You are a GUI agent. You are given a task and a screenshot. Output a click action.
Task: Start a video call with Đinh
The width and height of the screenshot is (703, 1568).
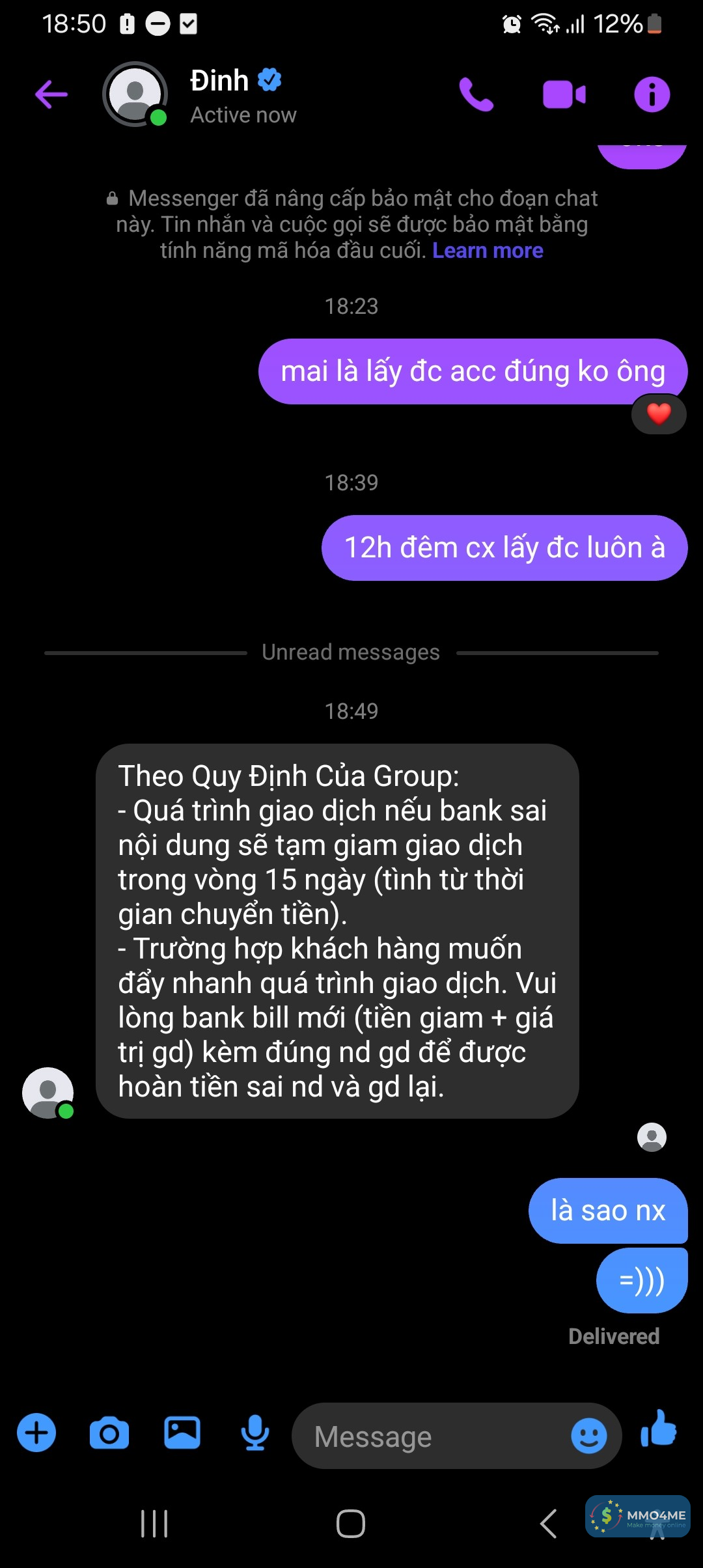[x=564, y=94]
